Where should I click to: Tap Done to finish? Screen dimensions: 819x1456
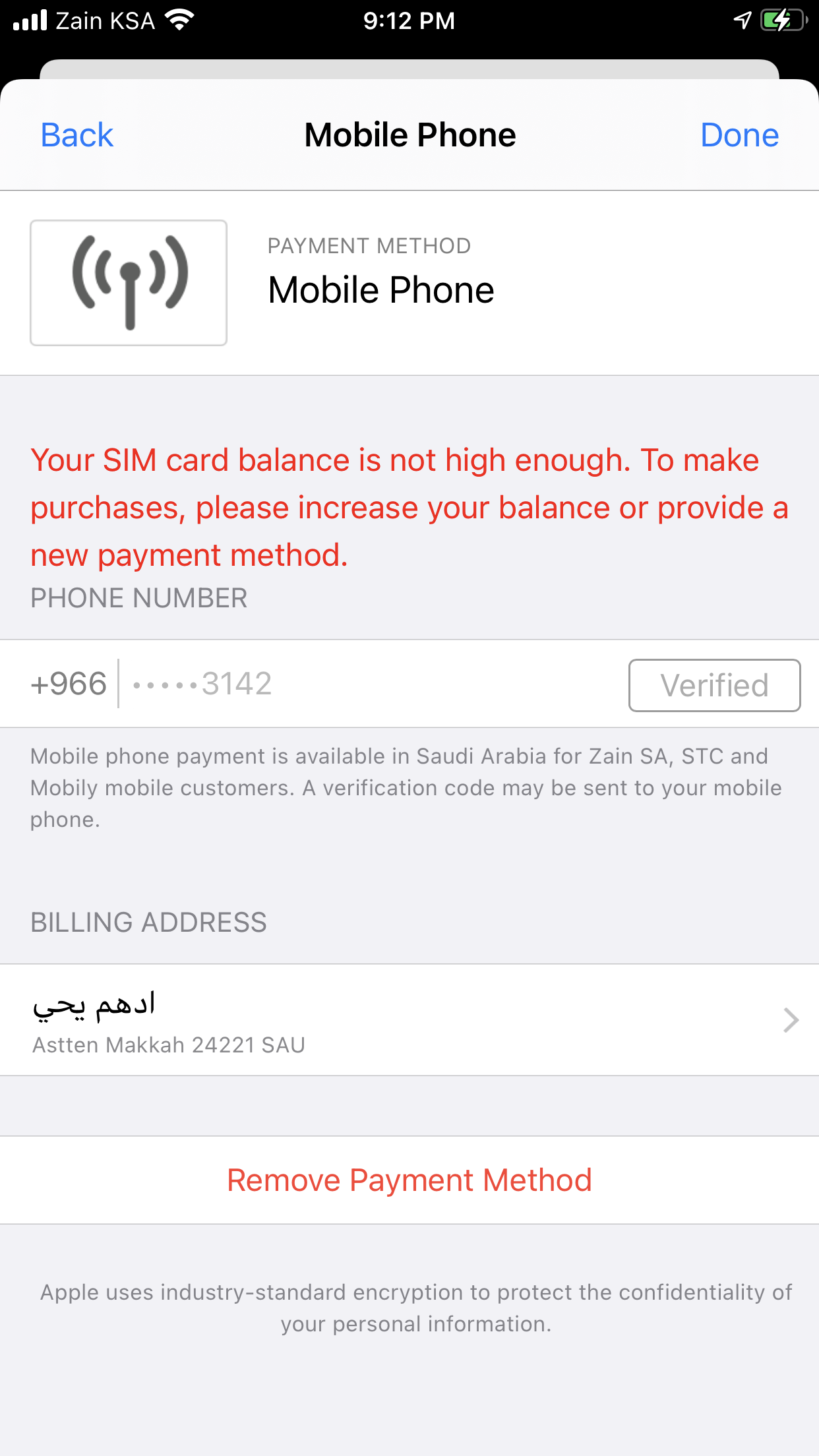click(739, 135)
